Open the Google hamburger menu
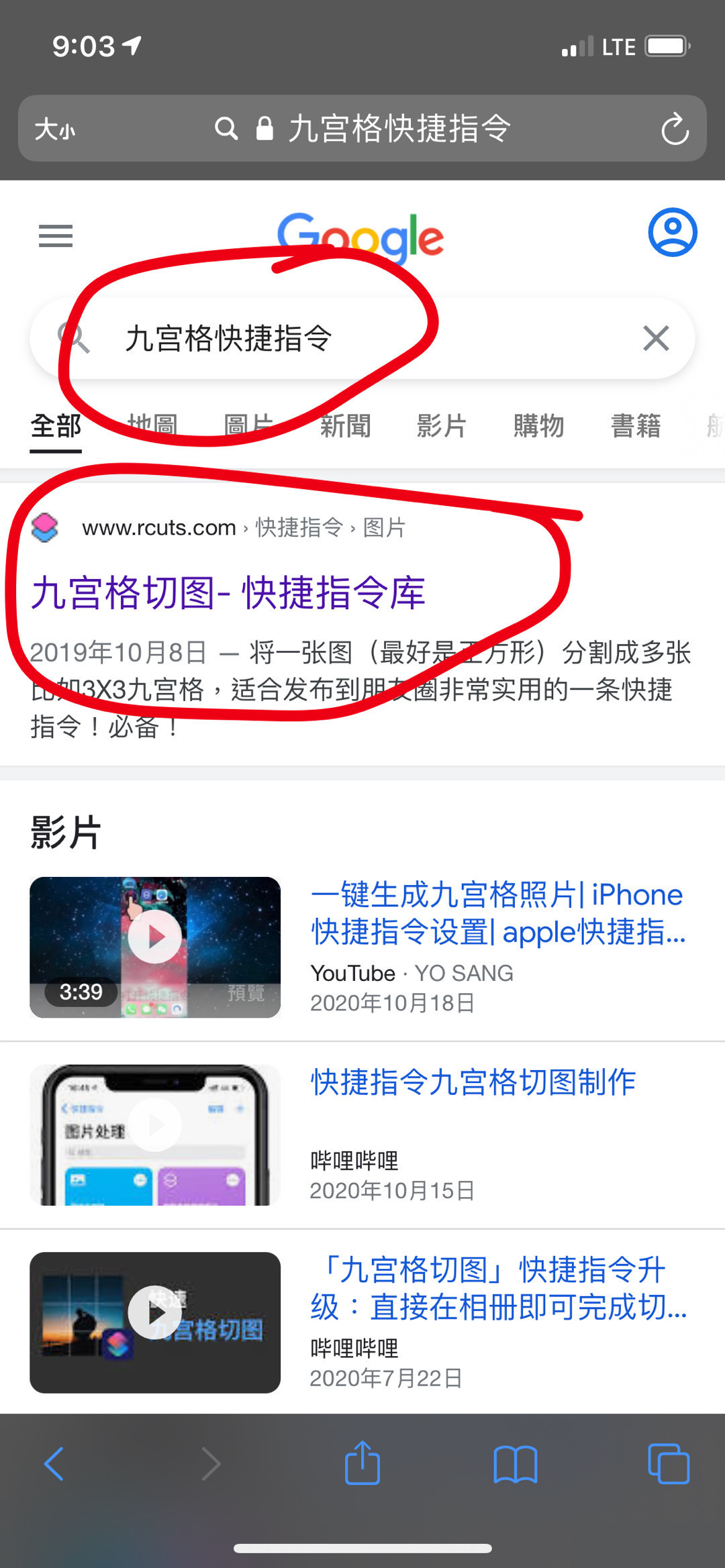Screen dimensions: 725x1568 (56, 236)
